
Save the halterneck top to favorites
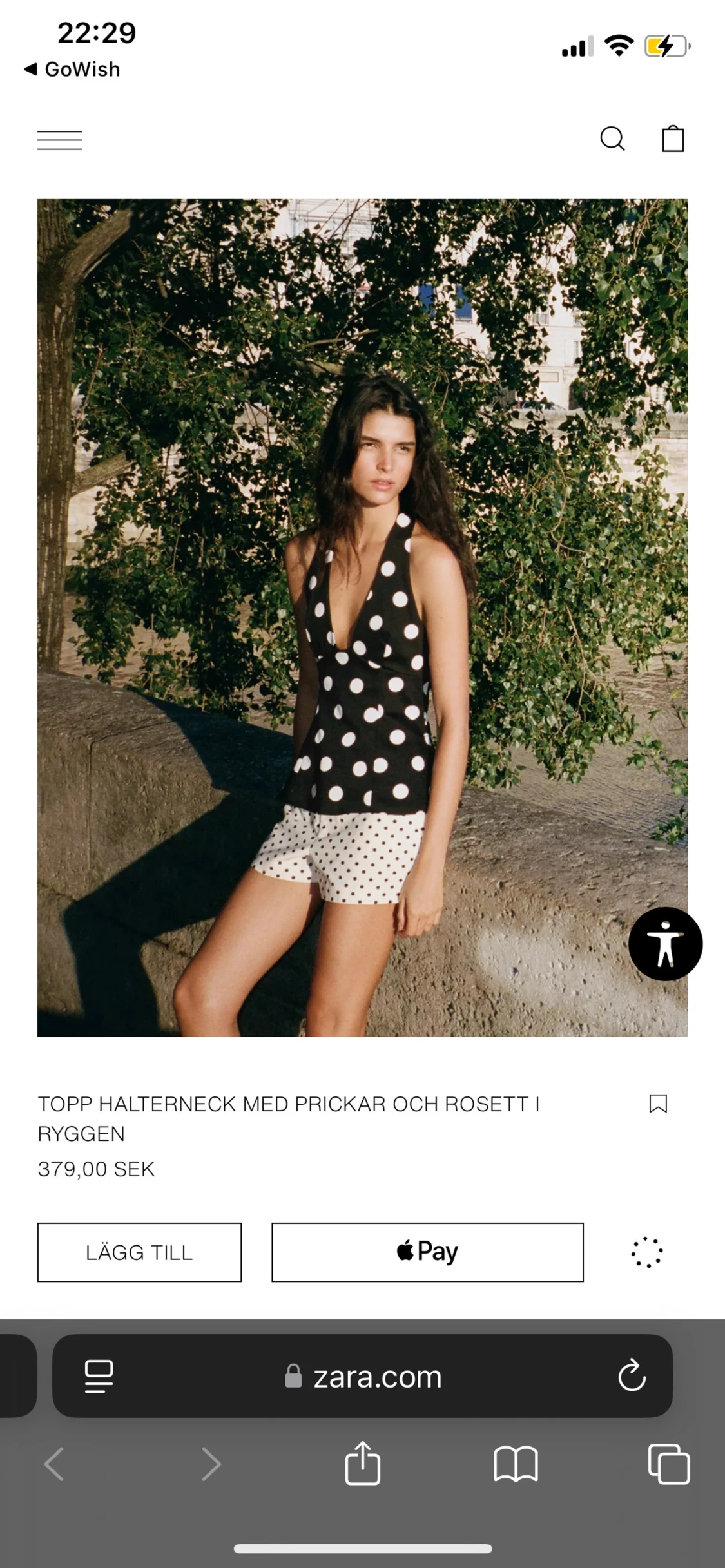[x=659, y=1103]
